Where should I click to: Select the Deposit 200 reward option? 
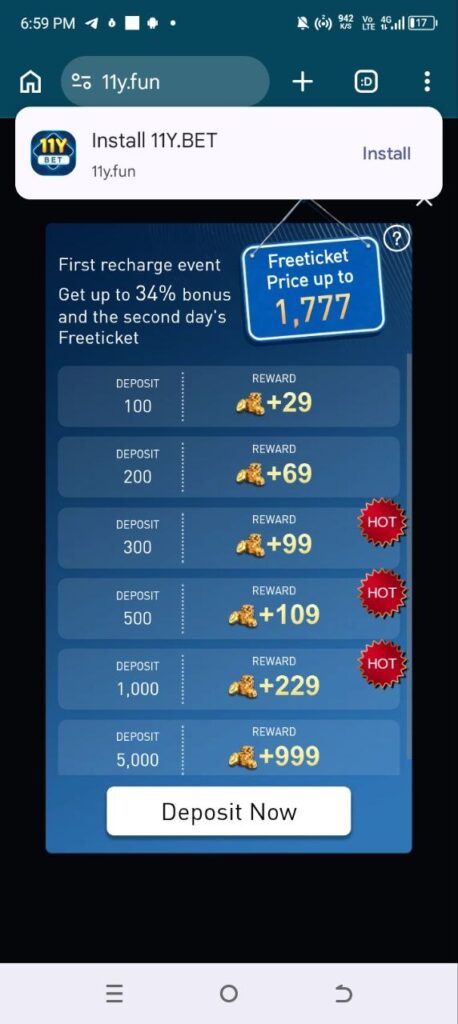point(229,467)
